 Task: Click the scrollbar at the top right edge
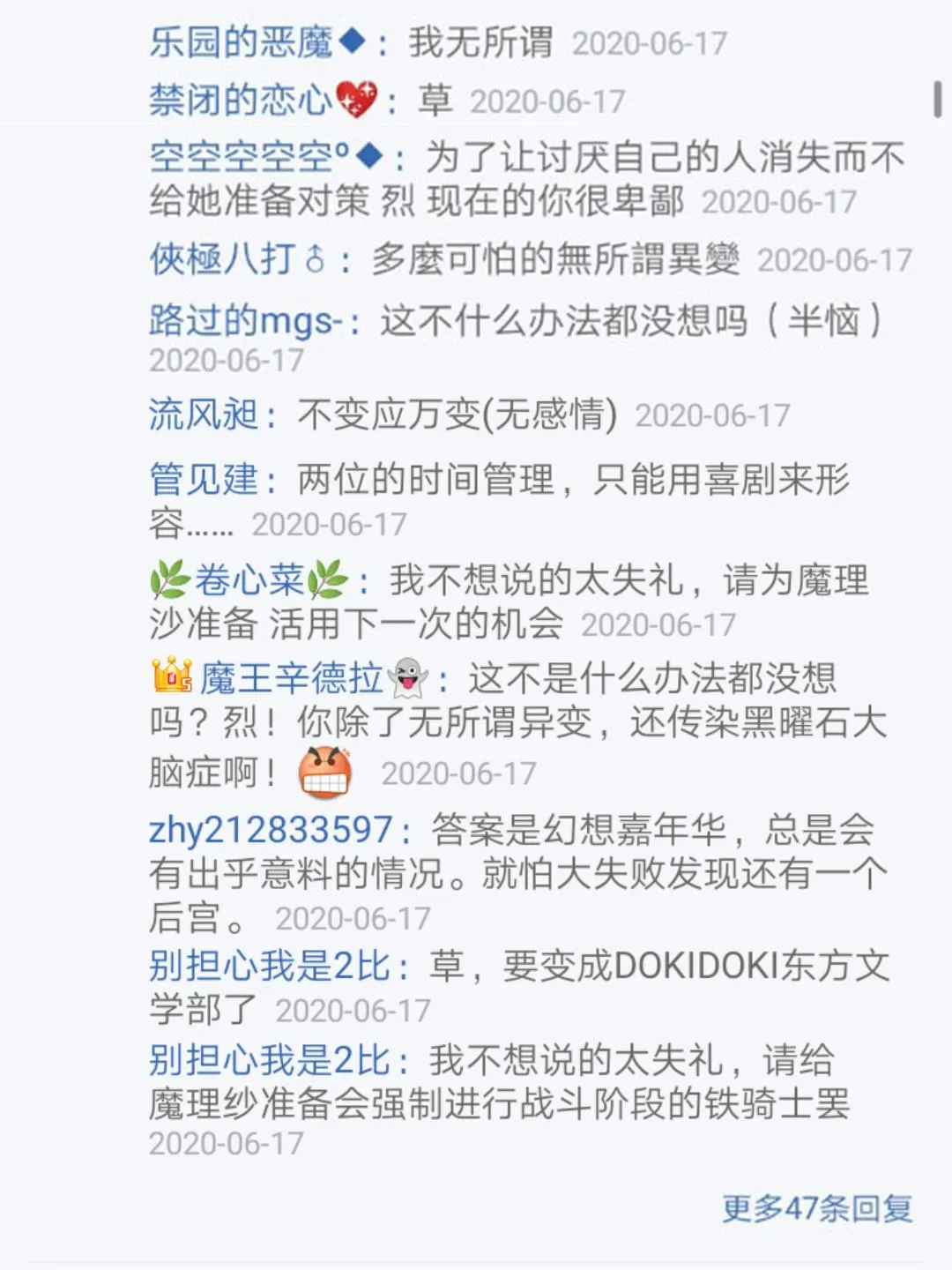pos(940,97)
